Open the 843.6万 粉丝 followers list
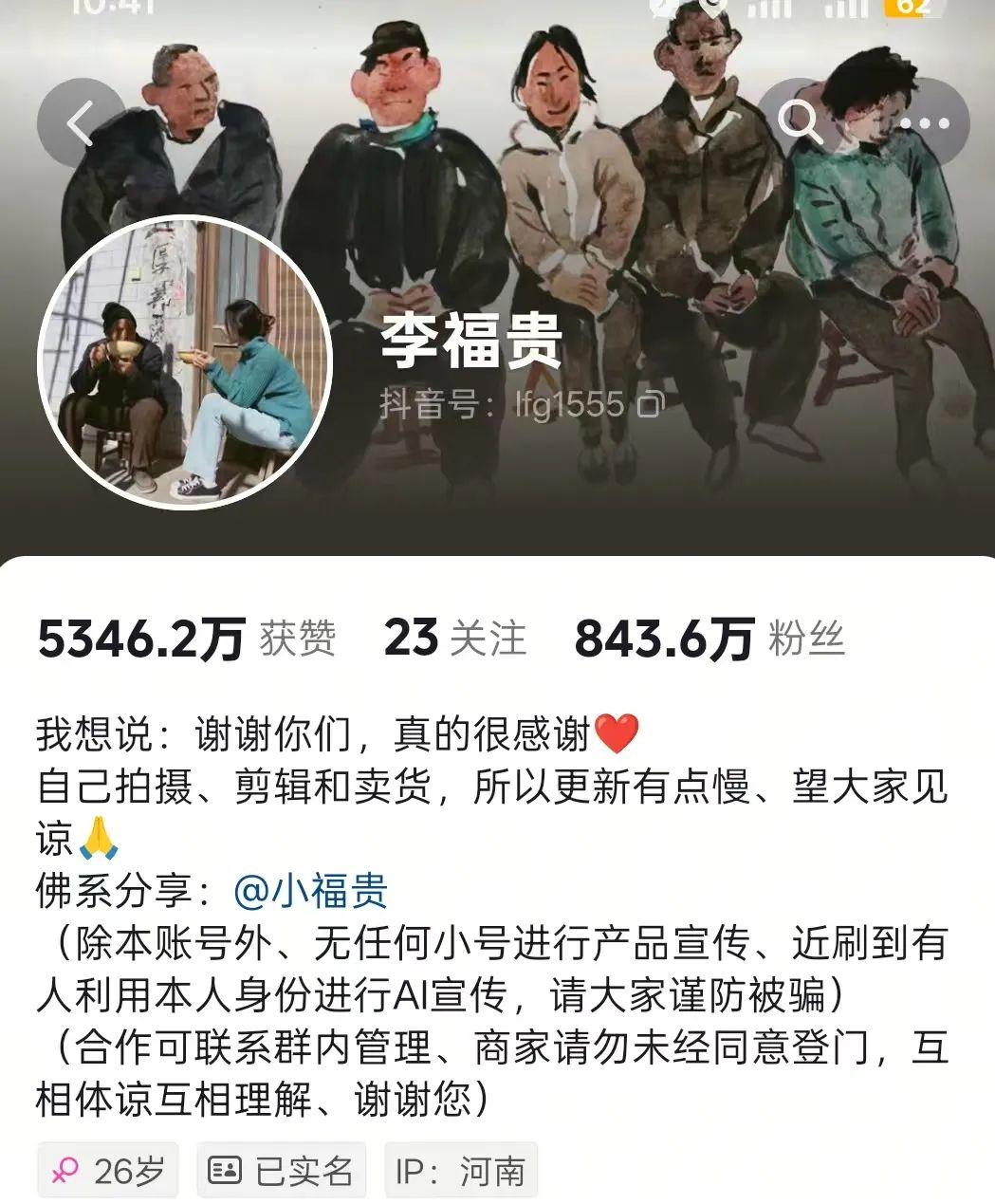Image resolution: width=995 pixels, height=1204 pixels. (x=708, y=639)
